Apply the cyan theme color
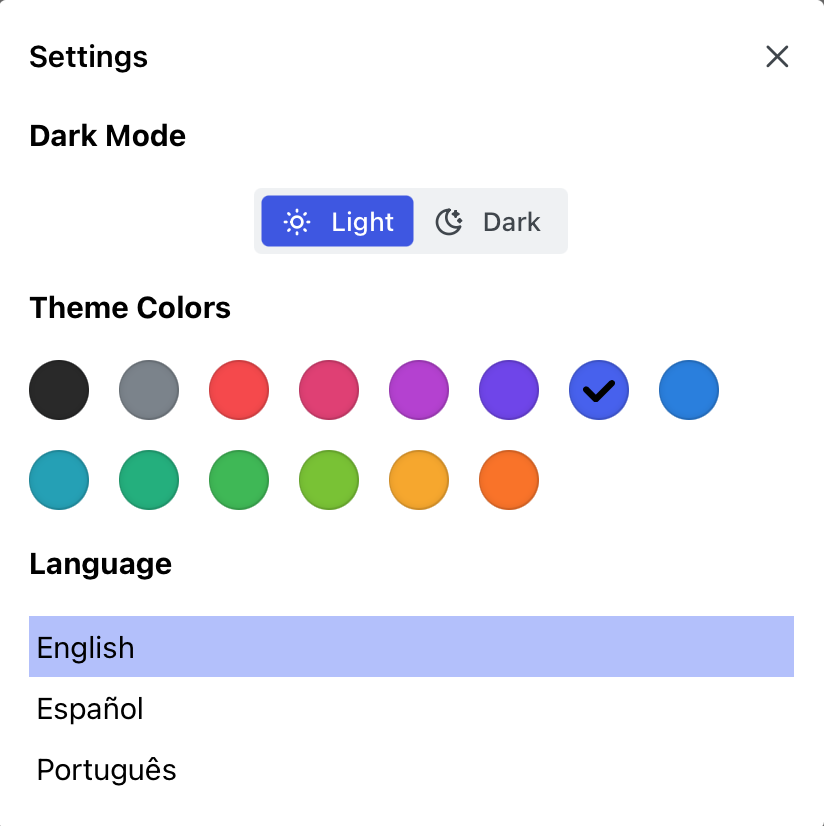Viewport: 824px width, 826px height. click(59, 480)
